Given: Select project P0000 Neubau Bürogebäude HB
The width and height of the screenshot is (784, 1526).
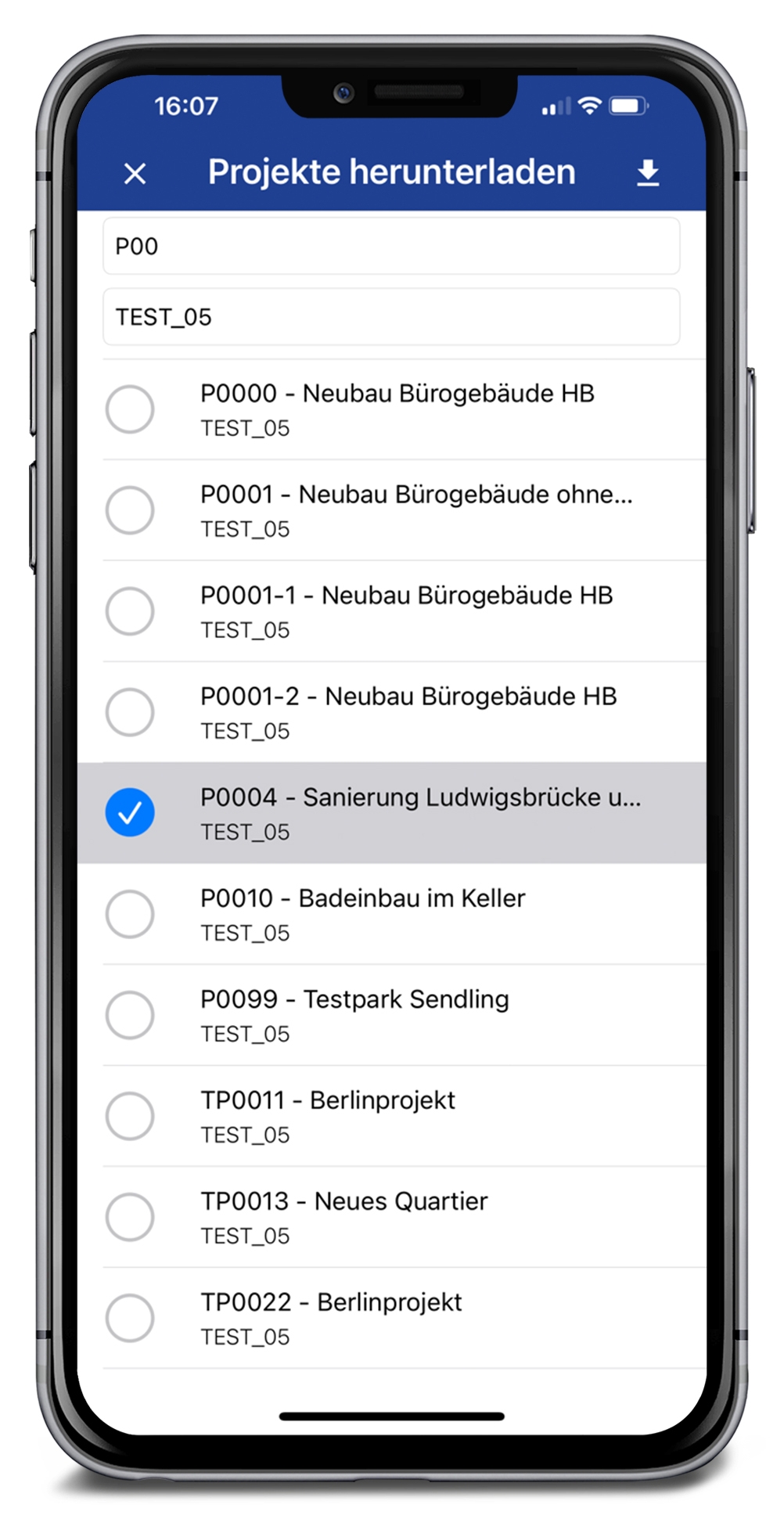Looking at the screenshot, I should pos(130,409).
